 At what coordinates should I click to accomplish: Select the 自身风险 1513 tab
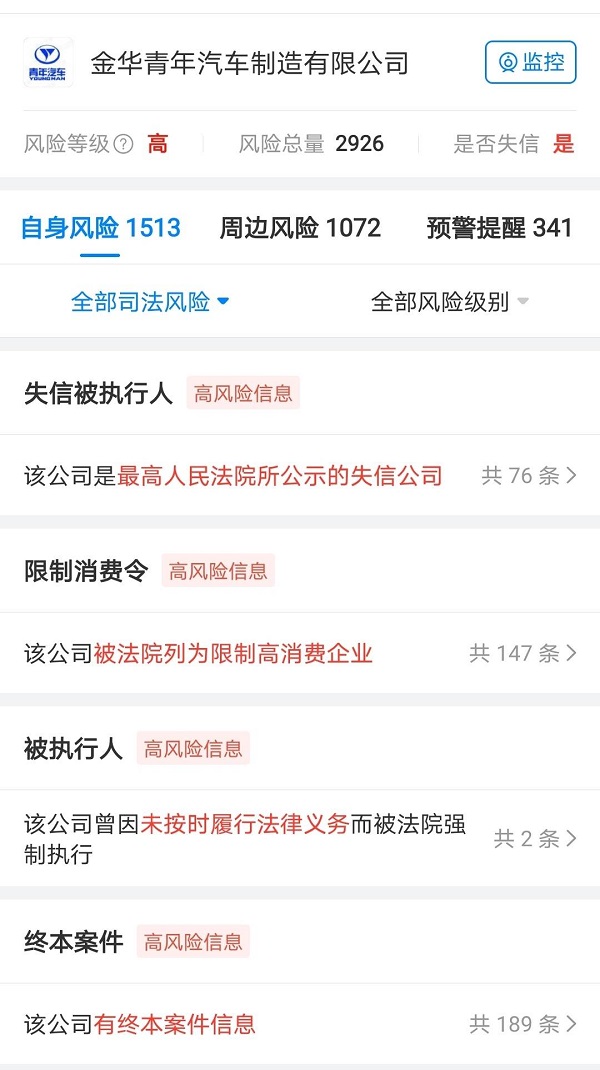101,228
